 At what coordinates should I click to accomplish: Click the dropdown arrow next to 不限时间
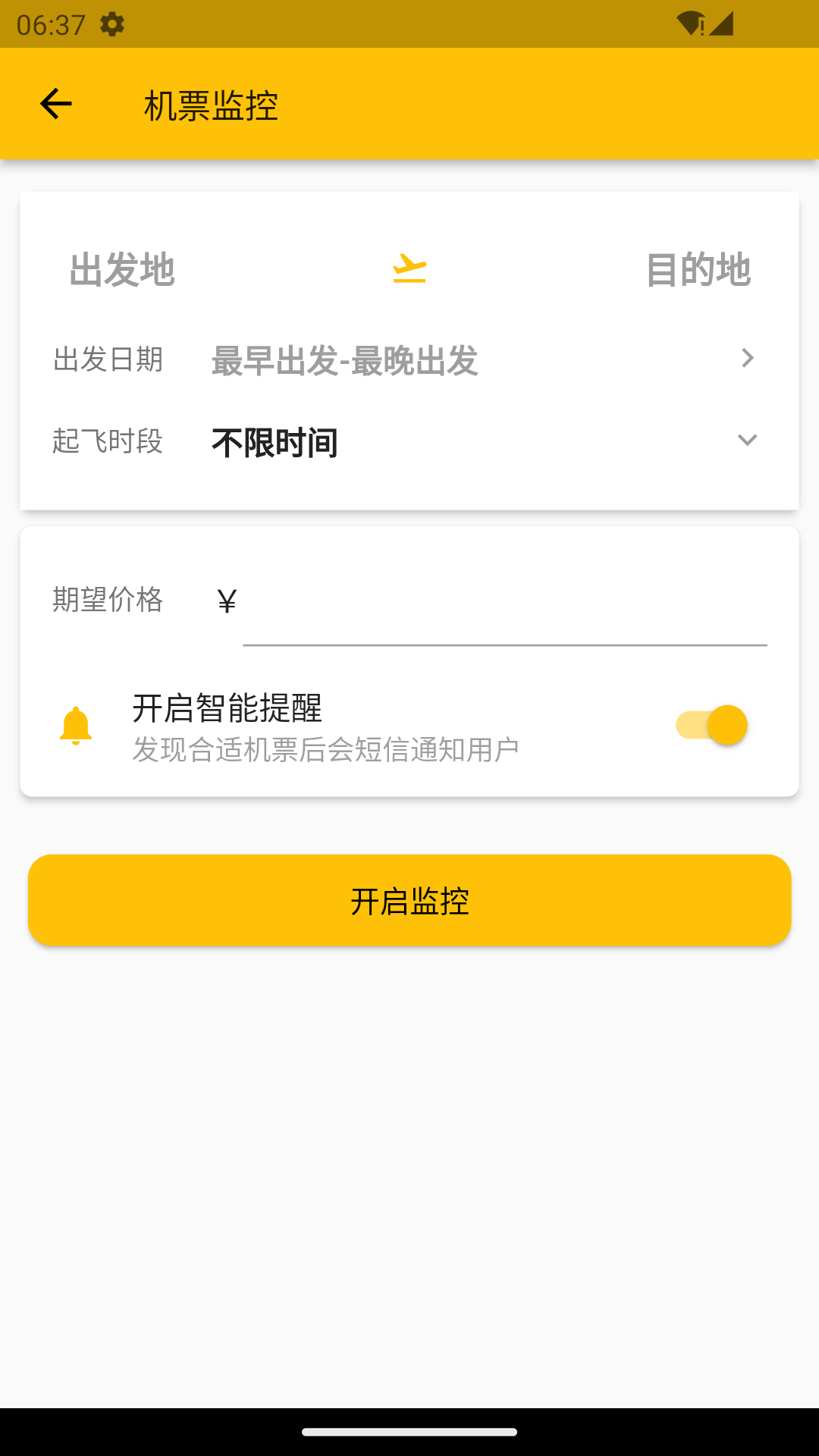coord(747,438)
